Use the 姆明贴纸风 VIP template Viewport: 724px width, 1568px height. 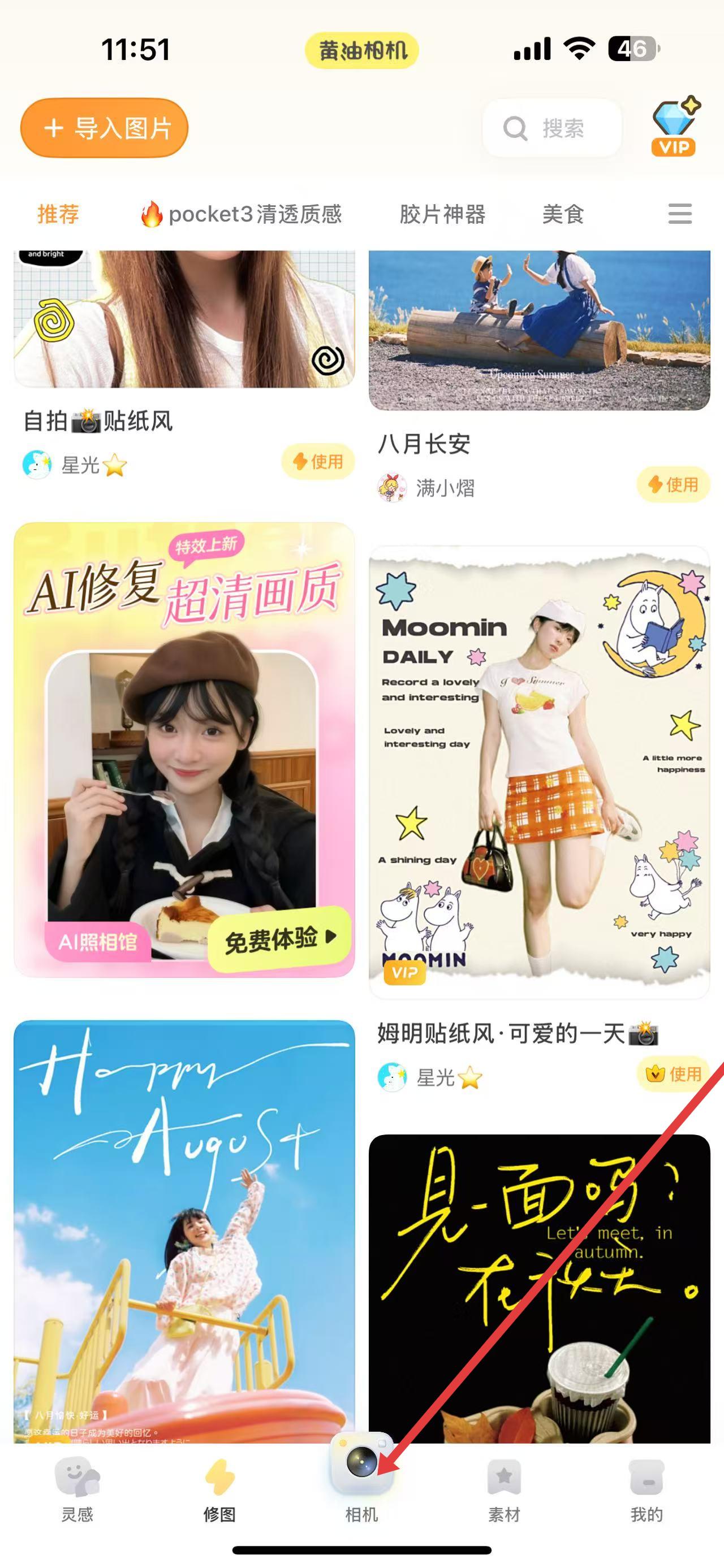click(673, 1075)
